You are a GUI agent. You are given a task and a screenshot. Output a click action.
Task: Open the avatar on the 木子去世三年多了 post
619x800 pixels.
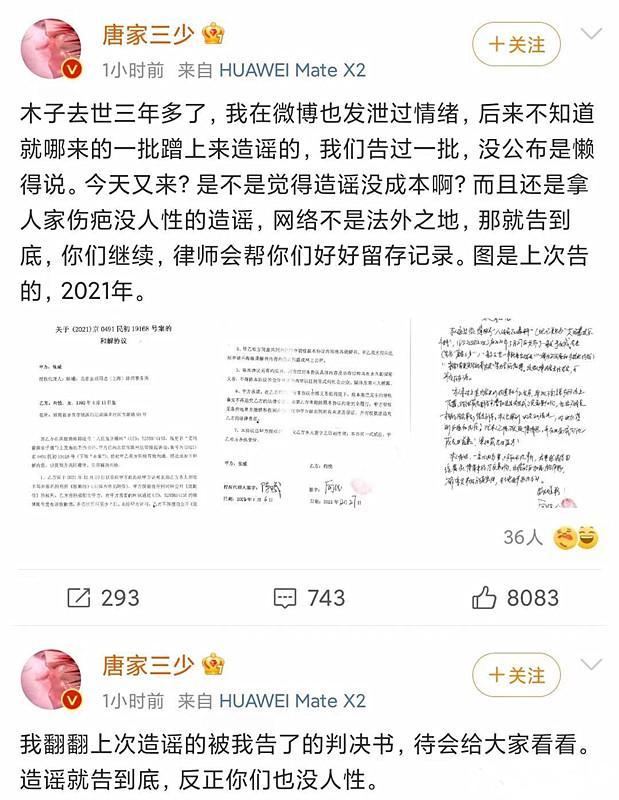coord(52,47)
